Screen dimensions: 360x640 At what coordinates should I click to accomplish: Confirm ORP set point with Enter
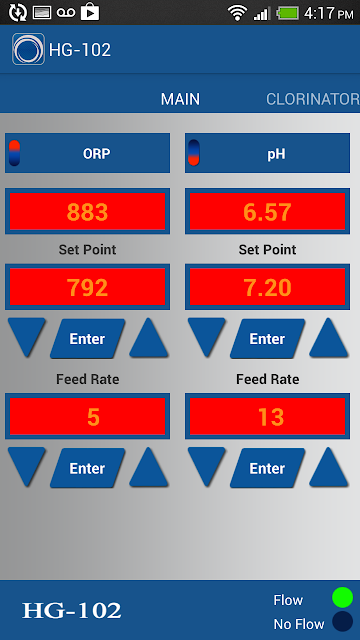click(x=87, y=338)
